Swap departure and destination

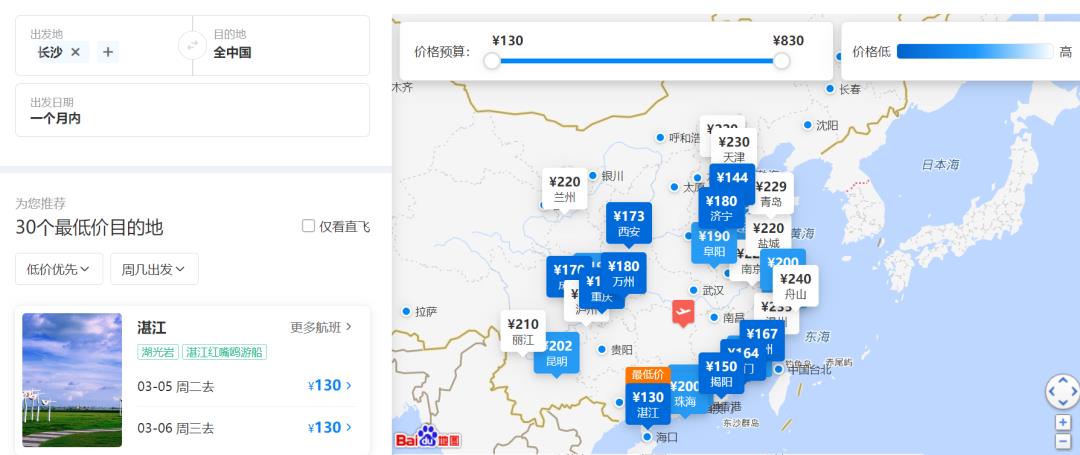[x=192, y=45]
